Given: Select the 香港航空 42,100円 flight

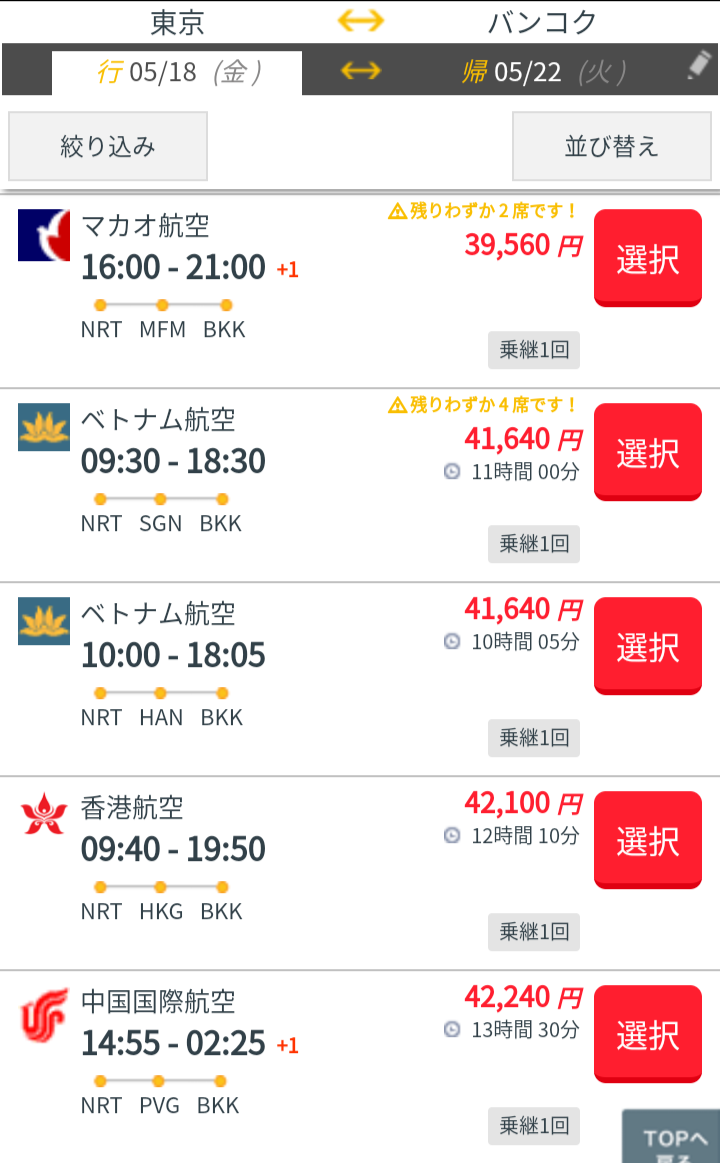Looking at the screenshot, I should [647, 841].
